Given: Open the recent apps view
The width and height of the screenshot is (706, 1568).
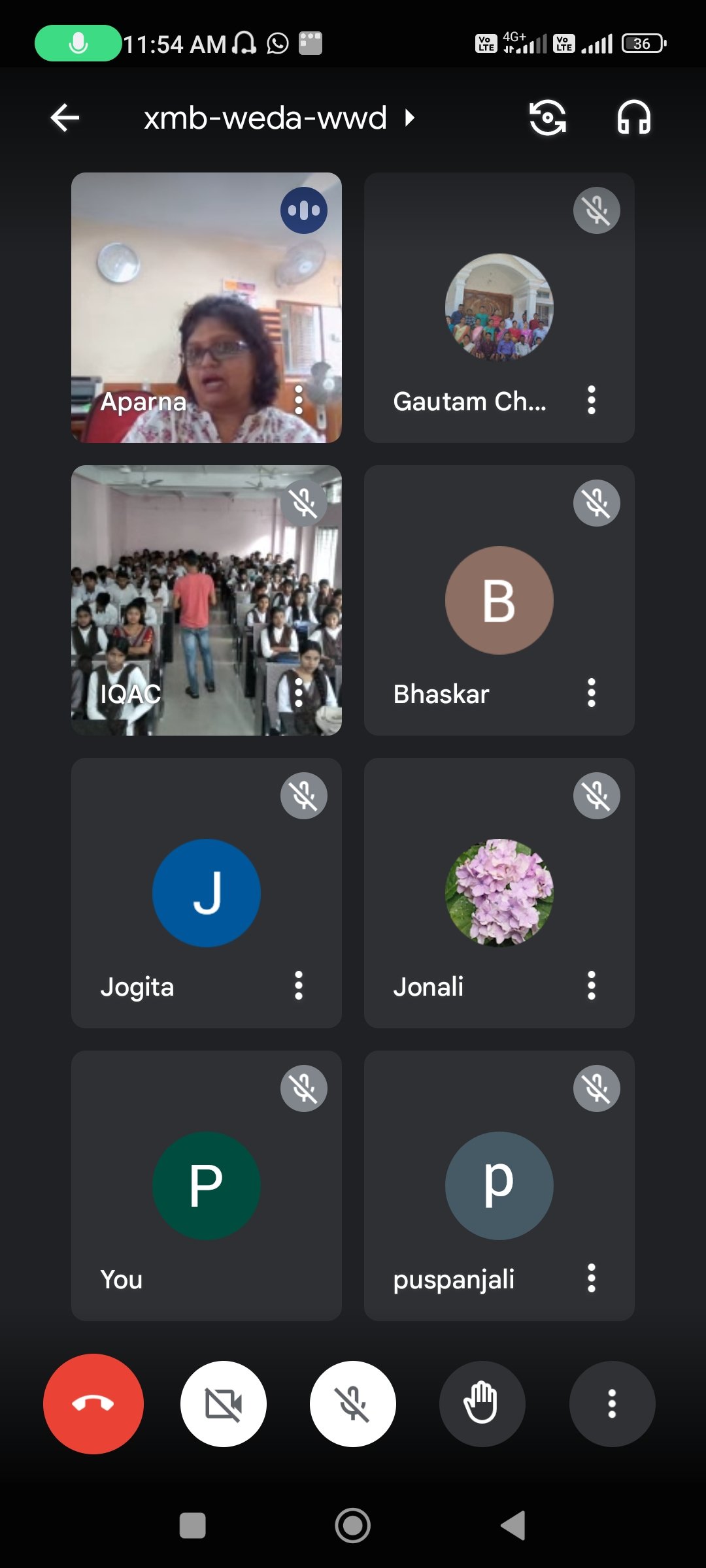Looking at the screenshot, I should point(193,1526).
